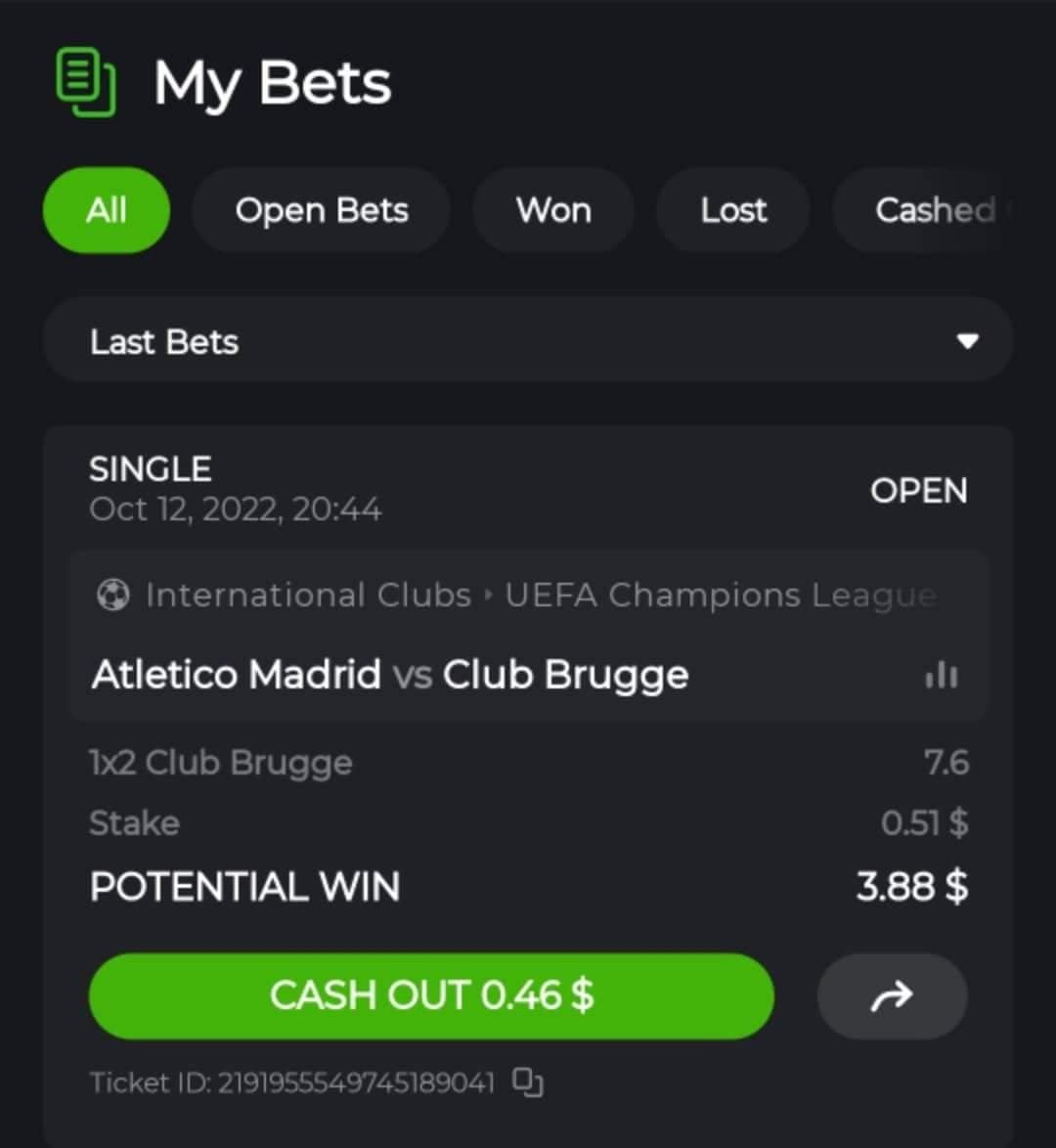
Task: View match statistics bar chart icon
Action: coord(942,675)
